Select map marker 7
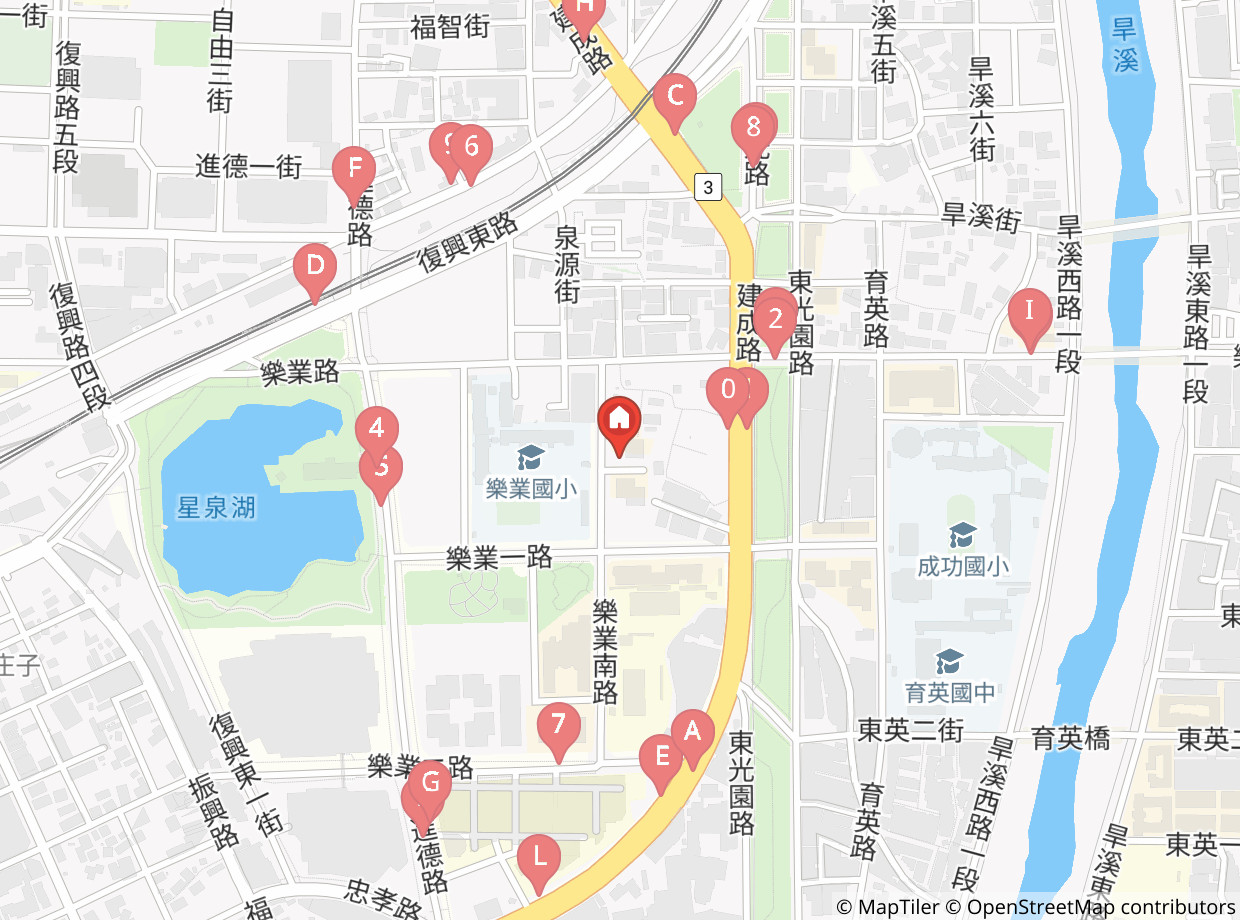This screenshot has height=920, width=1240. click(x=558, y=724)
